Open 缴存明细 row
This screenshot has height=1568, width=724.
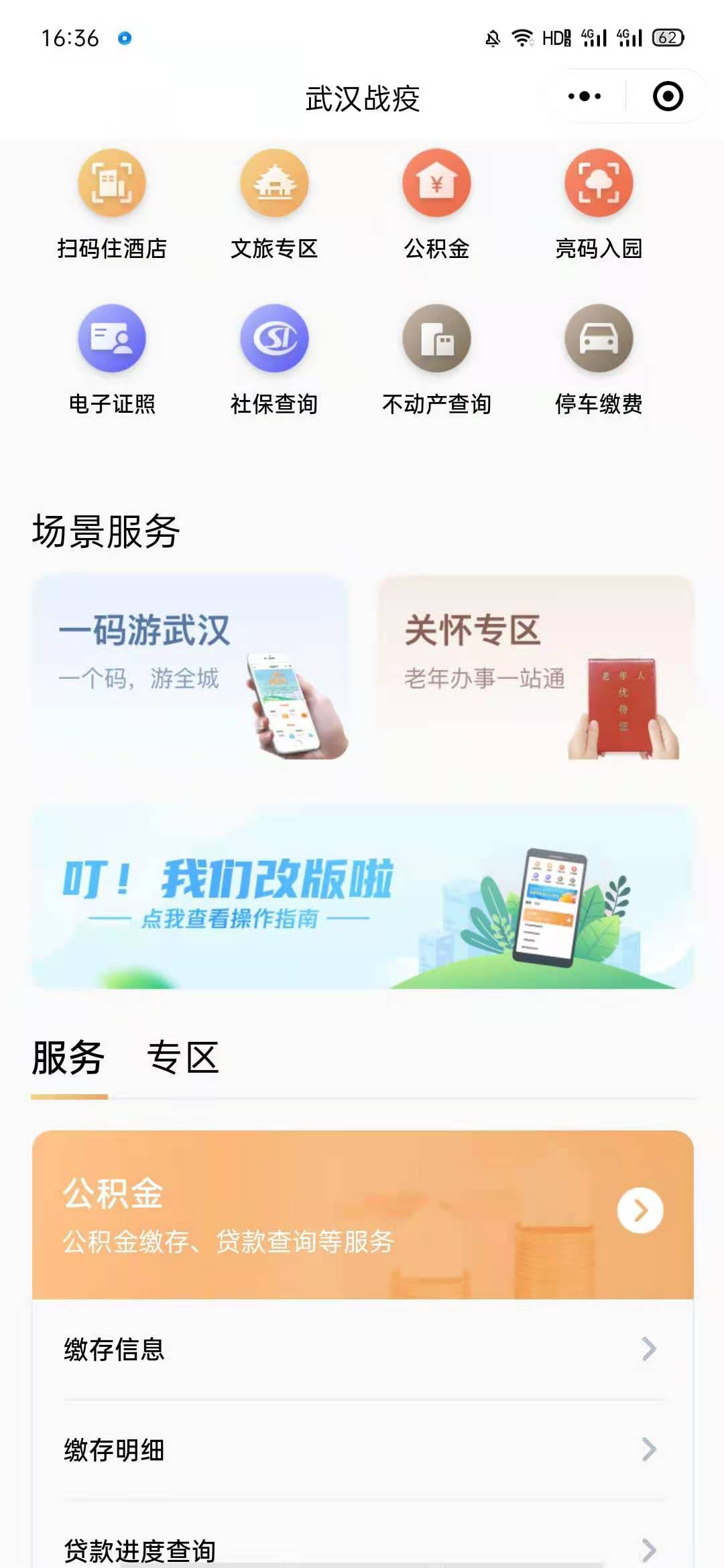pos(362,1449)
